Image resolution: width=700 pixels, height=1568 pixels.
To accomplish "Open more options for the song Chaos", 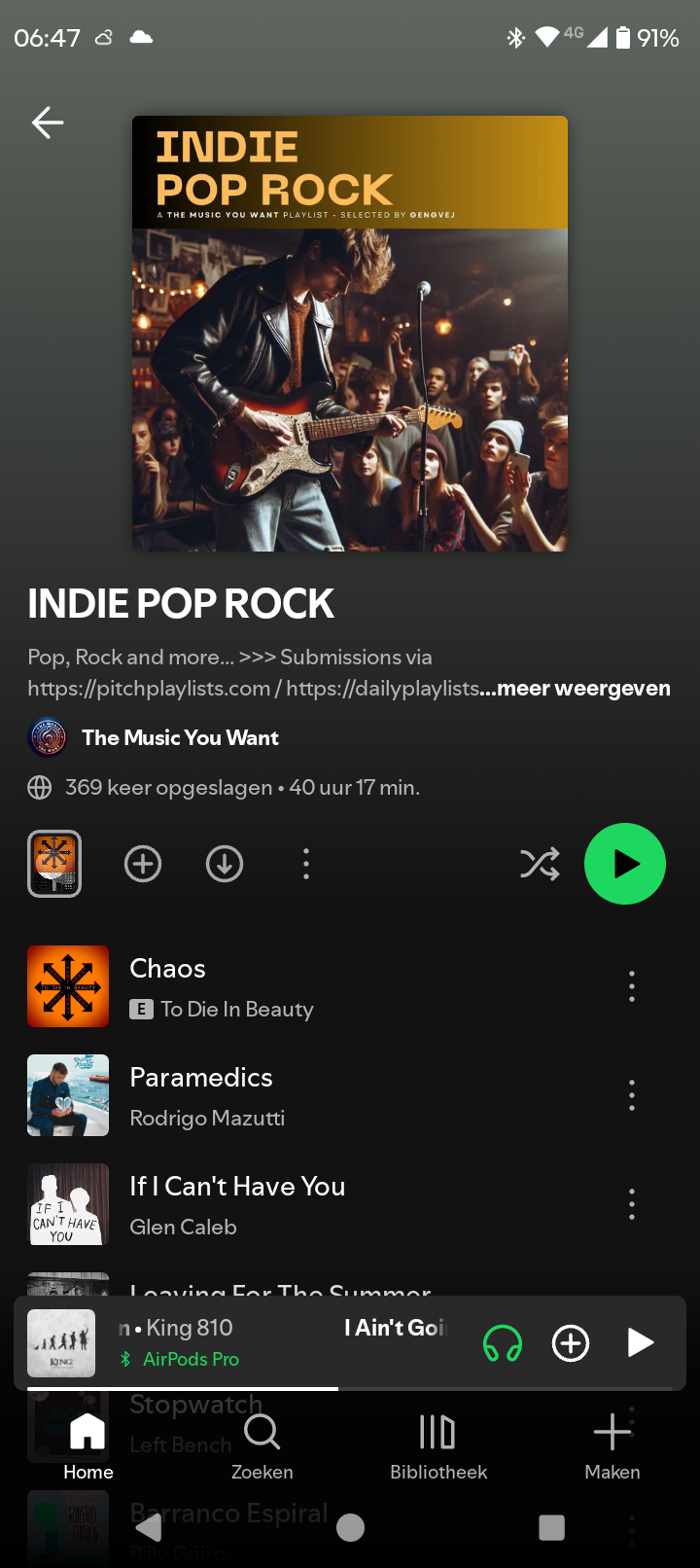I will point(632,986).
